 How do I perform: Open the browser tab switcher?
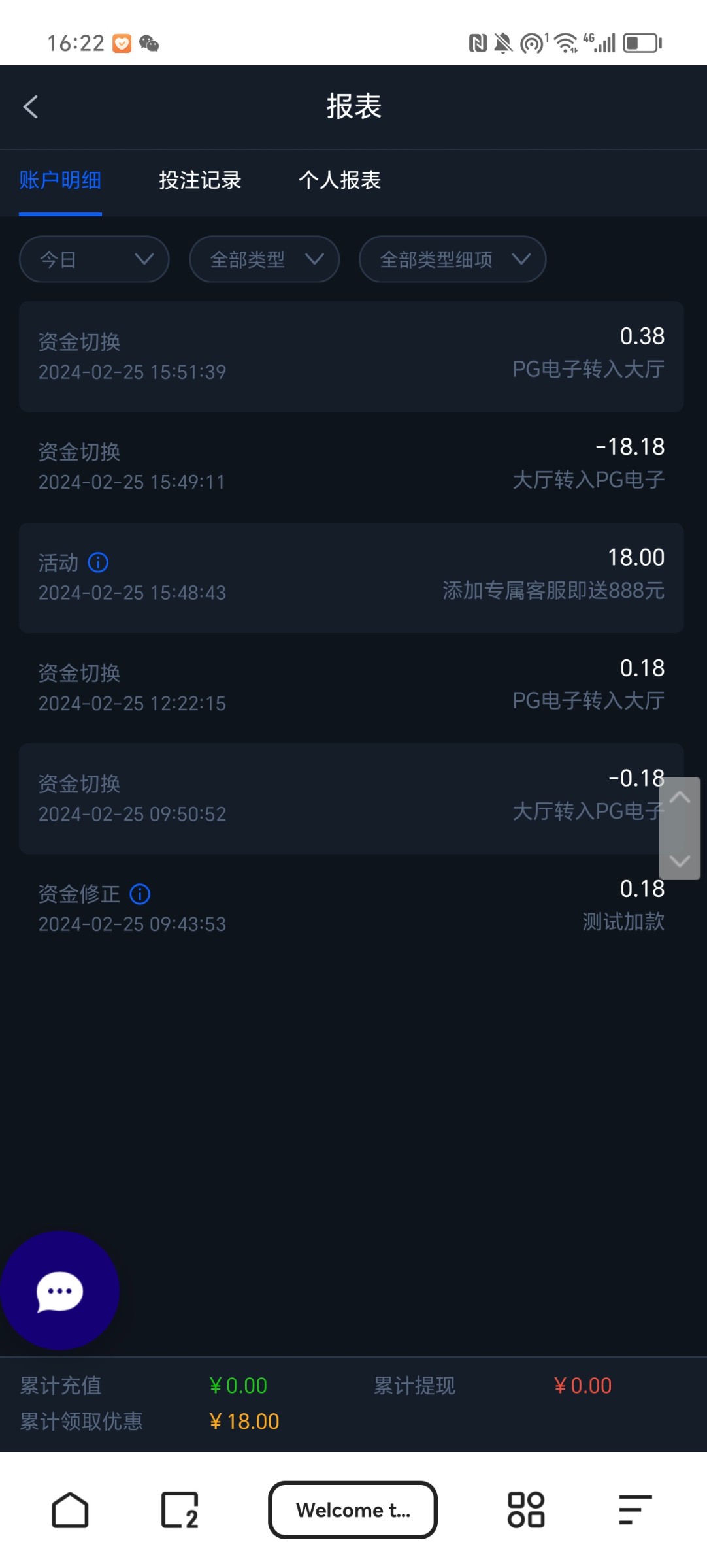(x=180, y=1510)
